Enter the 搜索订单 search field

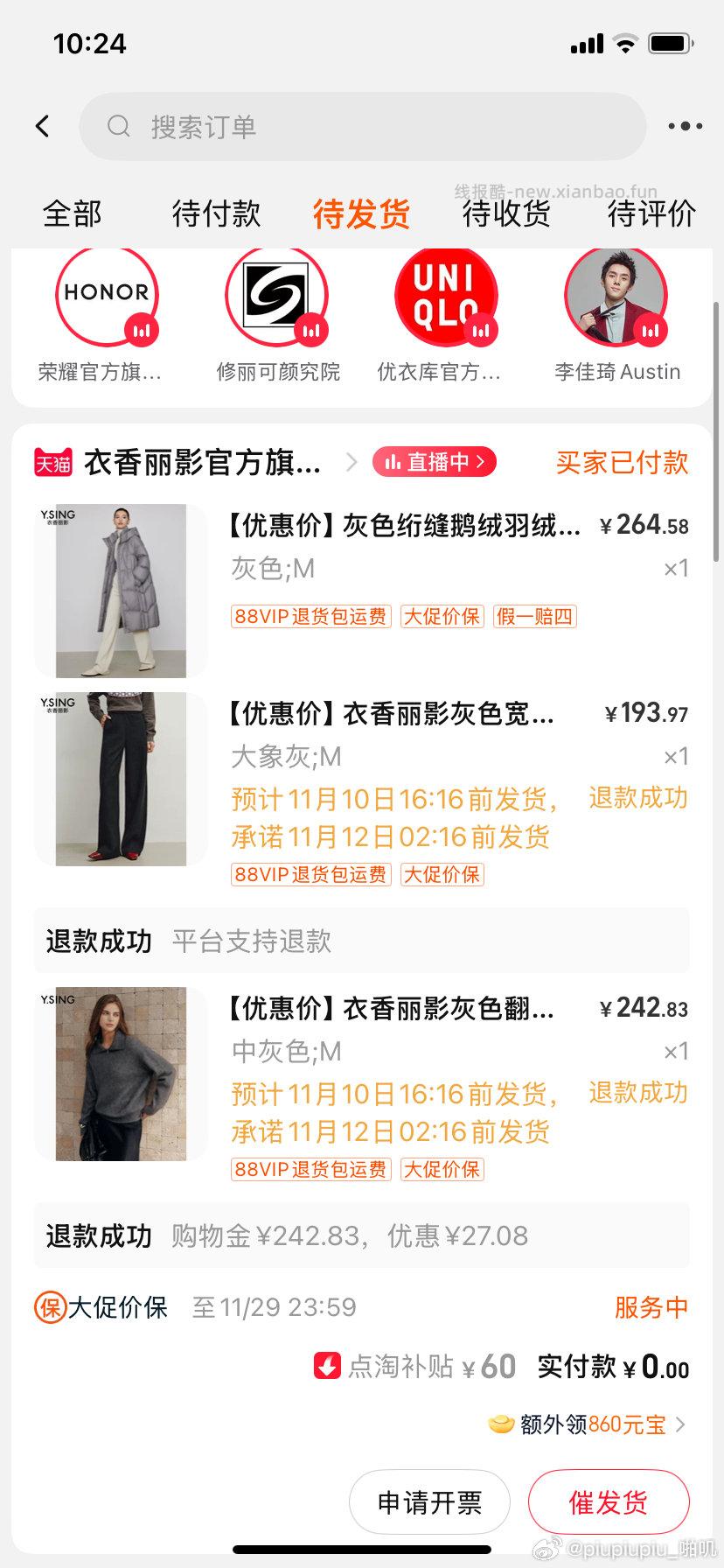(362, 126)
